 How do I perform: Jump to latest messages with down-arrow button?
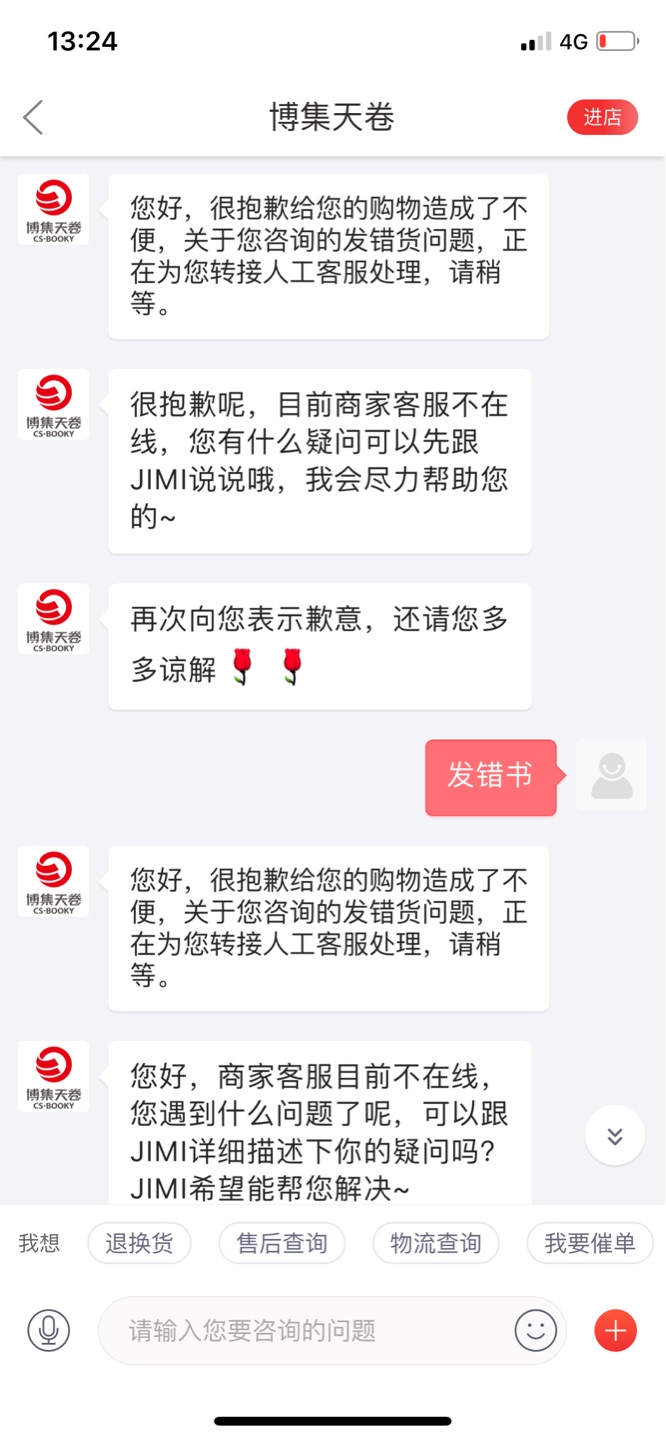point(615,1135)
